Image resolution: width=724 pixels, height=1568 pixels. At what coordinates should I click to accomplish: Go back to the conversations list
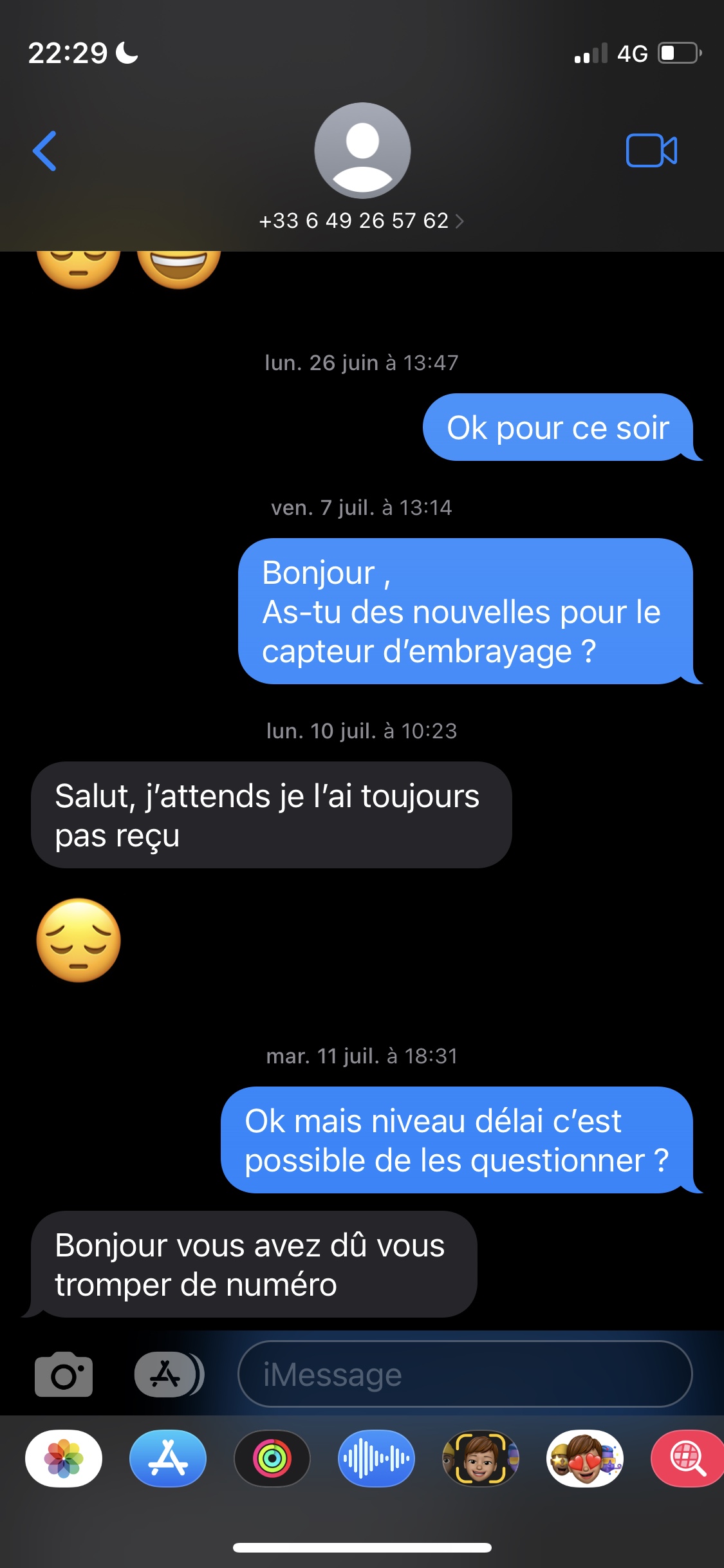(x=44, y=151)
